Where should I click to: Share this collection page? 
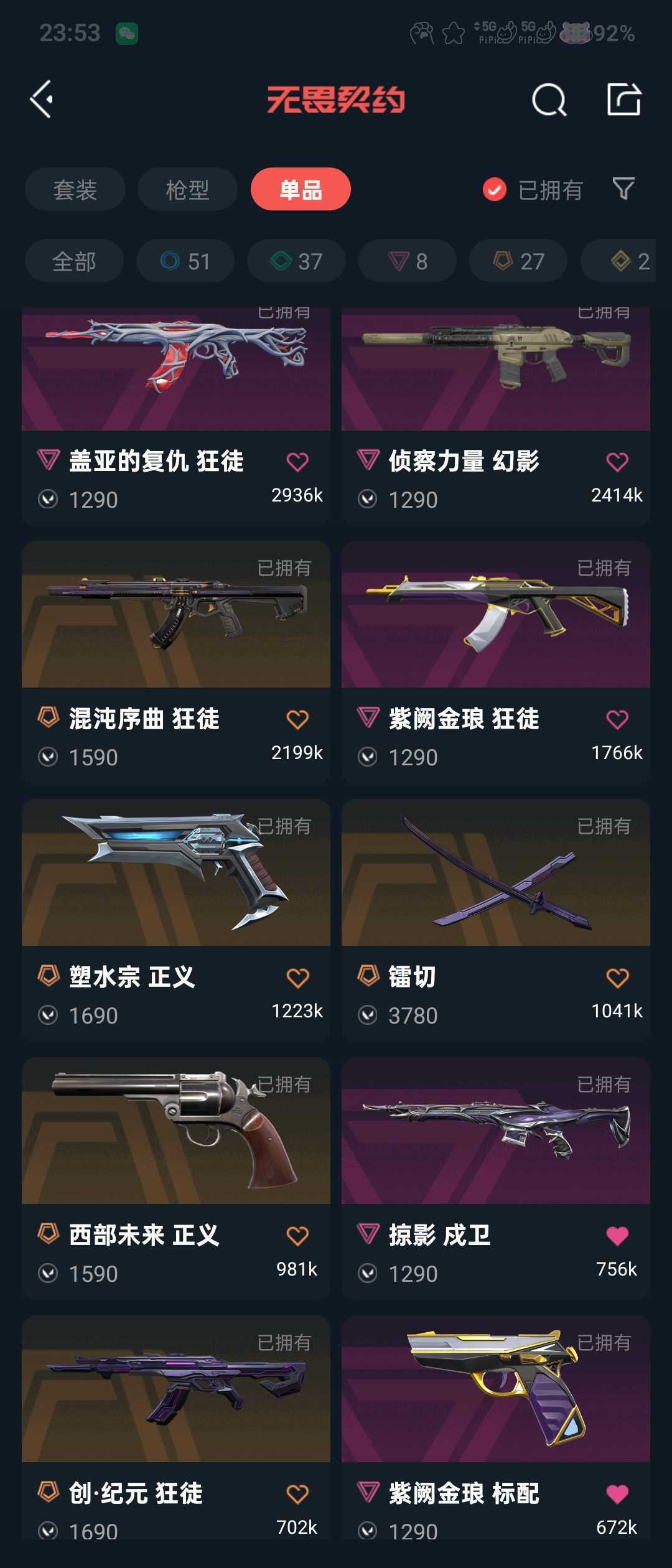(623, 100)
